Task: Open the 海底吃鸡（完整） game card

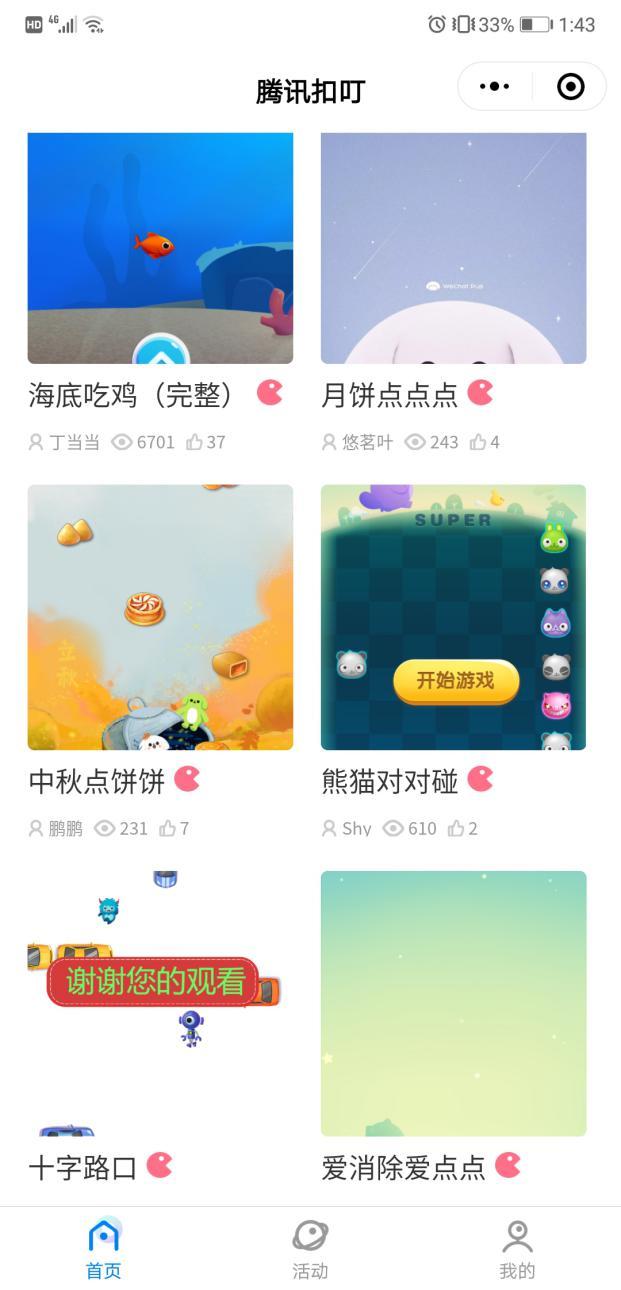Action: pos(160,248)
